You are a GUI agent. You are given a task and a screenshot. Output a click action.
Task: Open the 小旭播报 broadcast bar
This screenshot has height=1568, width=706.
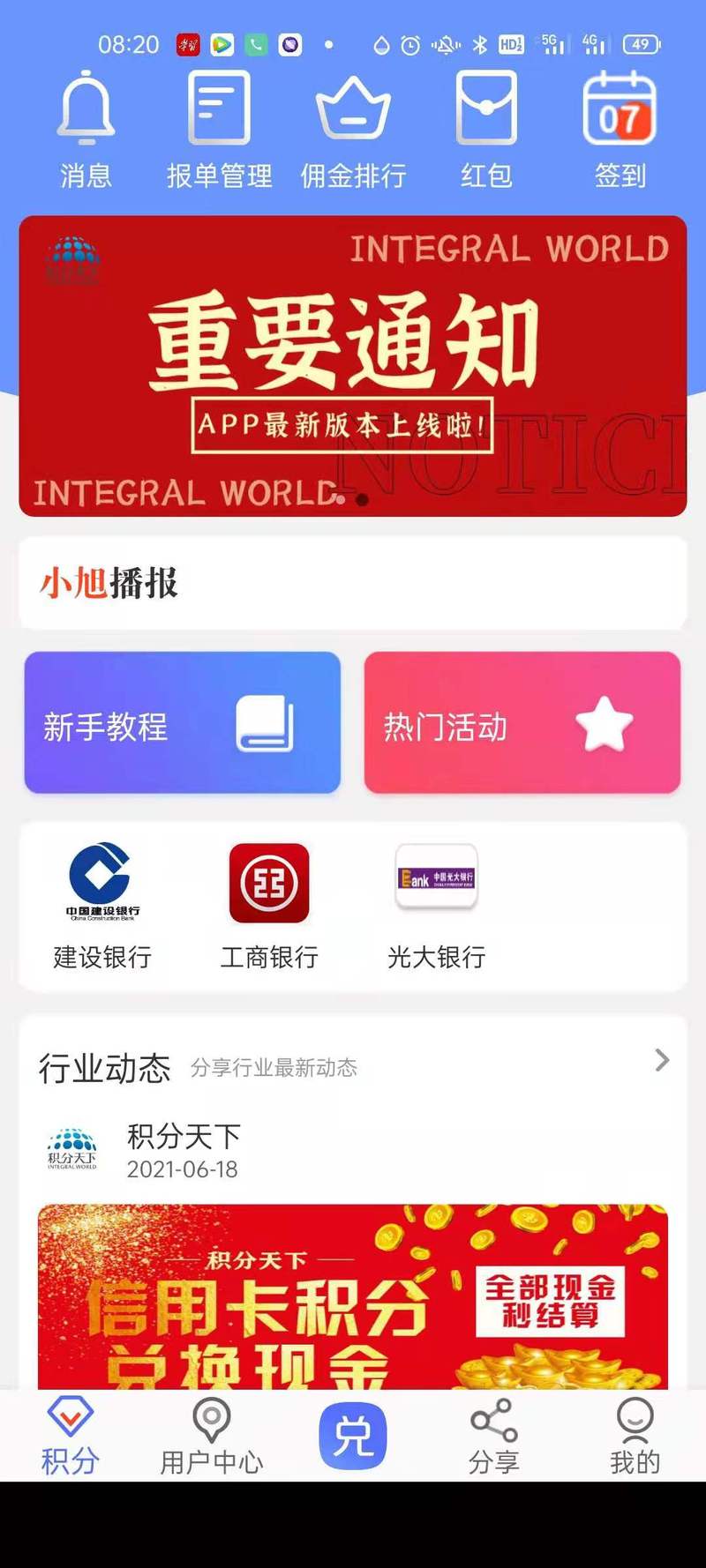click(x=353, y=583)
